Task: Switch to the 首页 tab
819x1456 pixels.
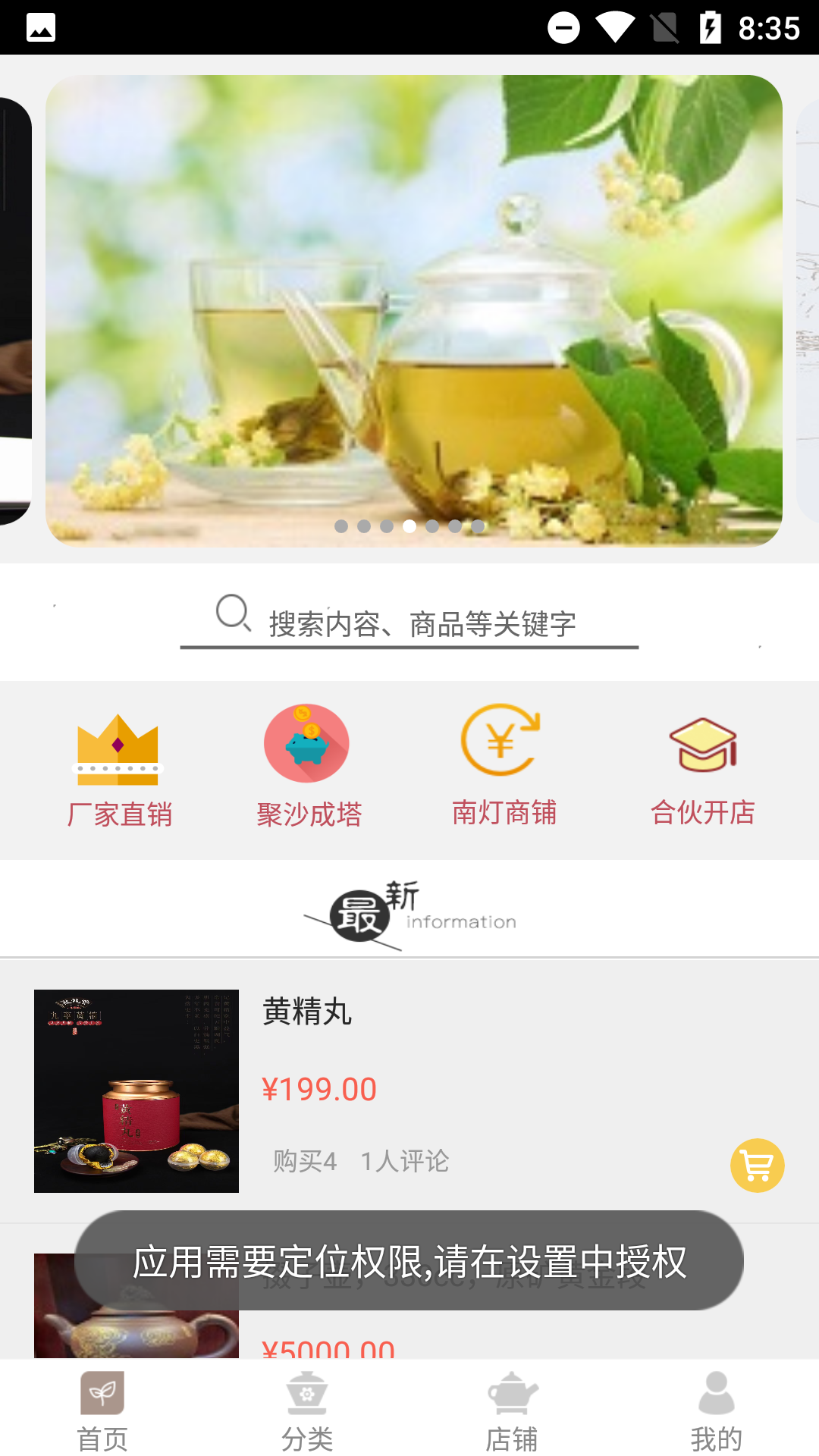Action: (x=102, y=1410)
